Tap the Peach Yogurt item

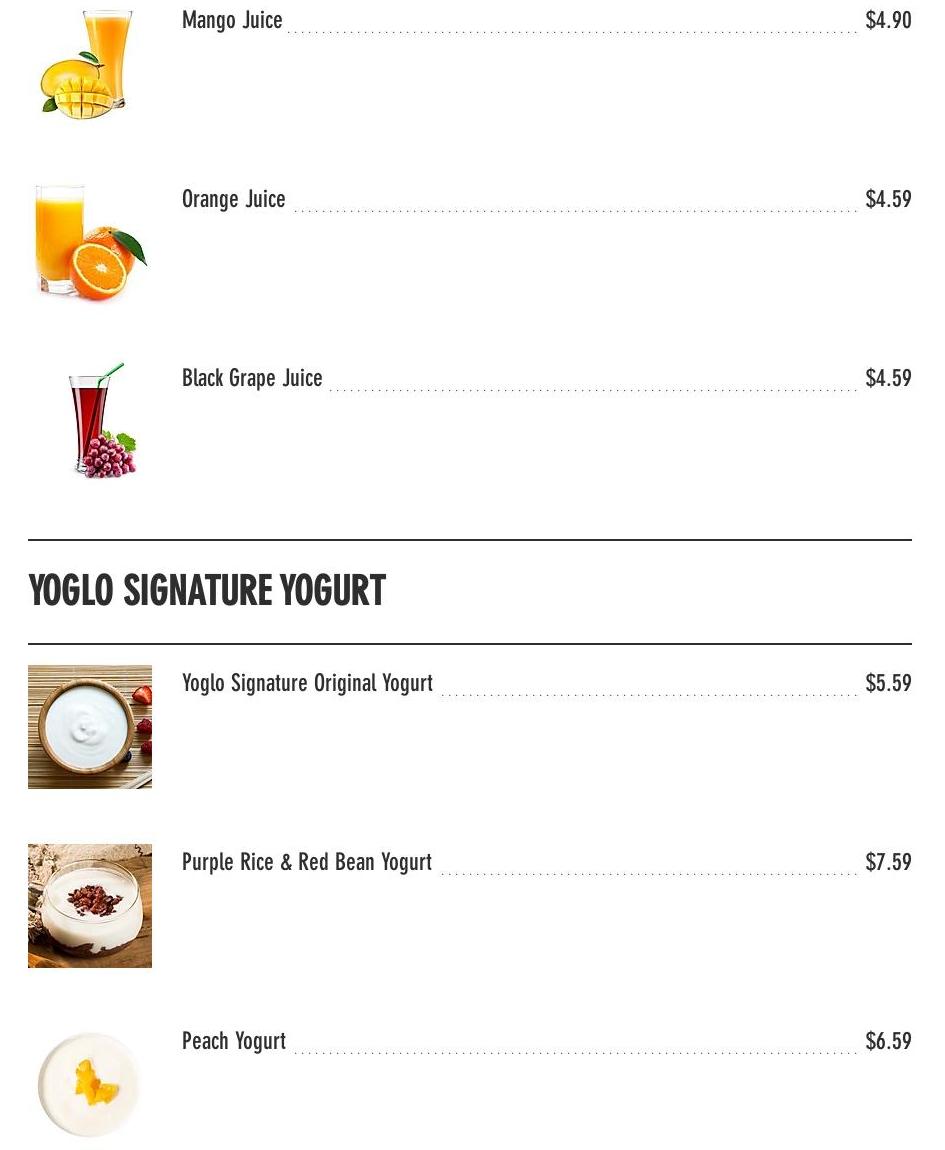234,1042
